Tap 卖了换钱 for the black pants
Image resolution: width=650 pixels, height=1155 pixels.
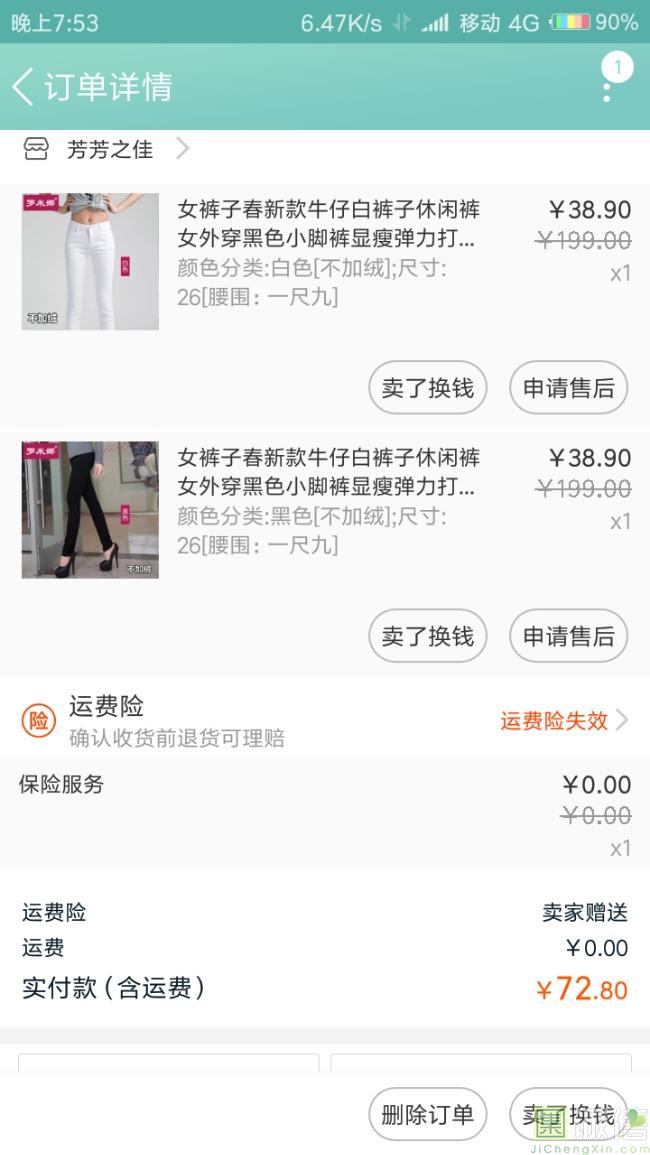[427, 636]
